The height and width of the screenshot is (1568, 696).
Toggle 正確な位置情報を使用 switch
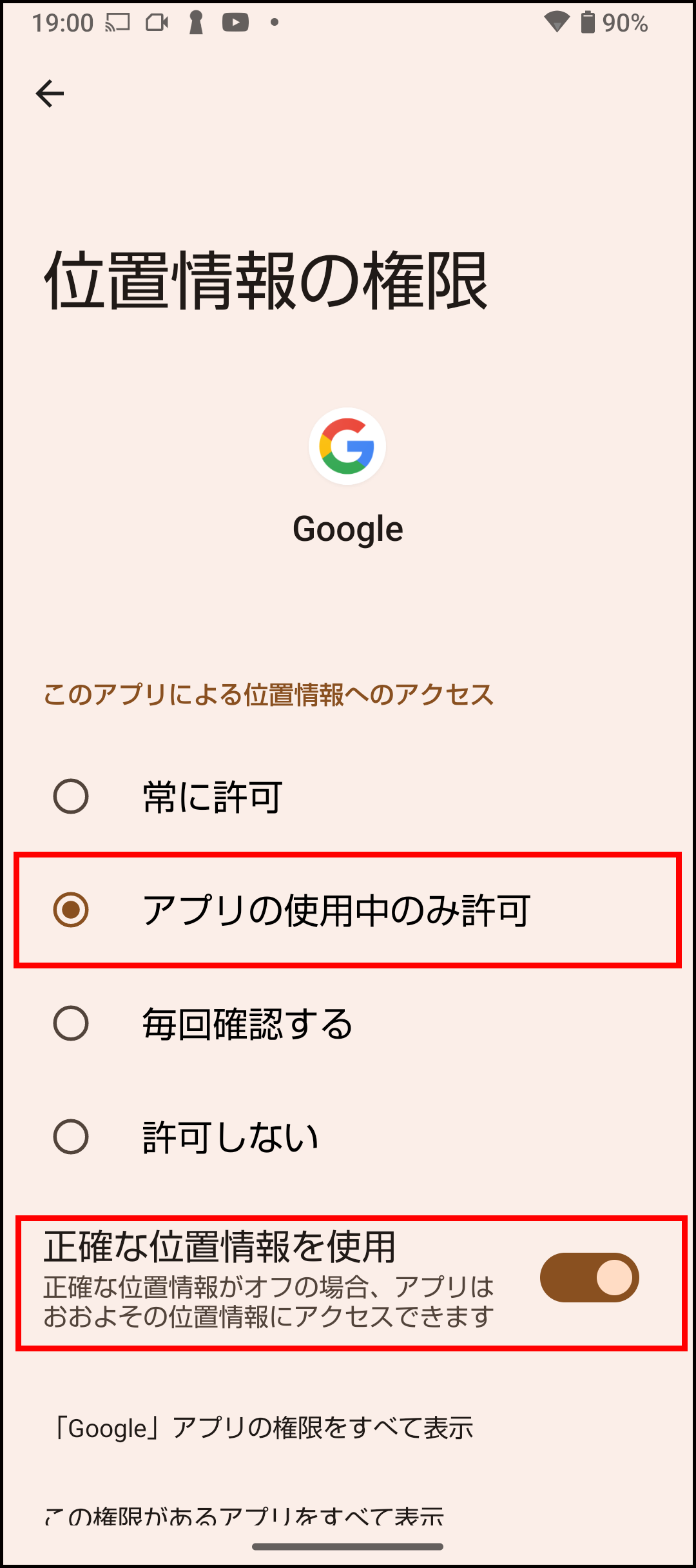[x=589, y=1277]
